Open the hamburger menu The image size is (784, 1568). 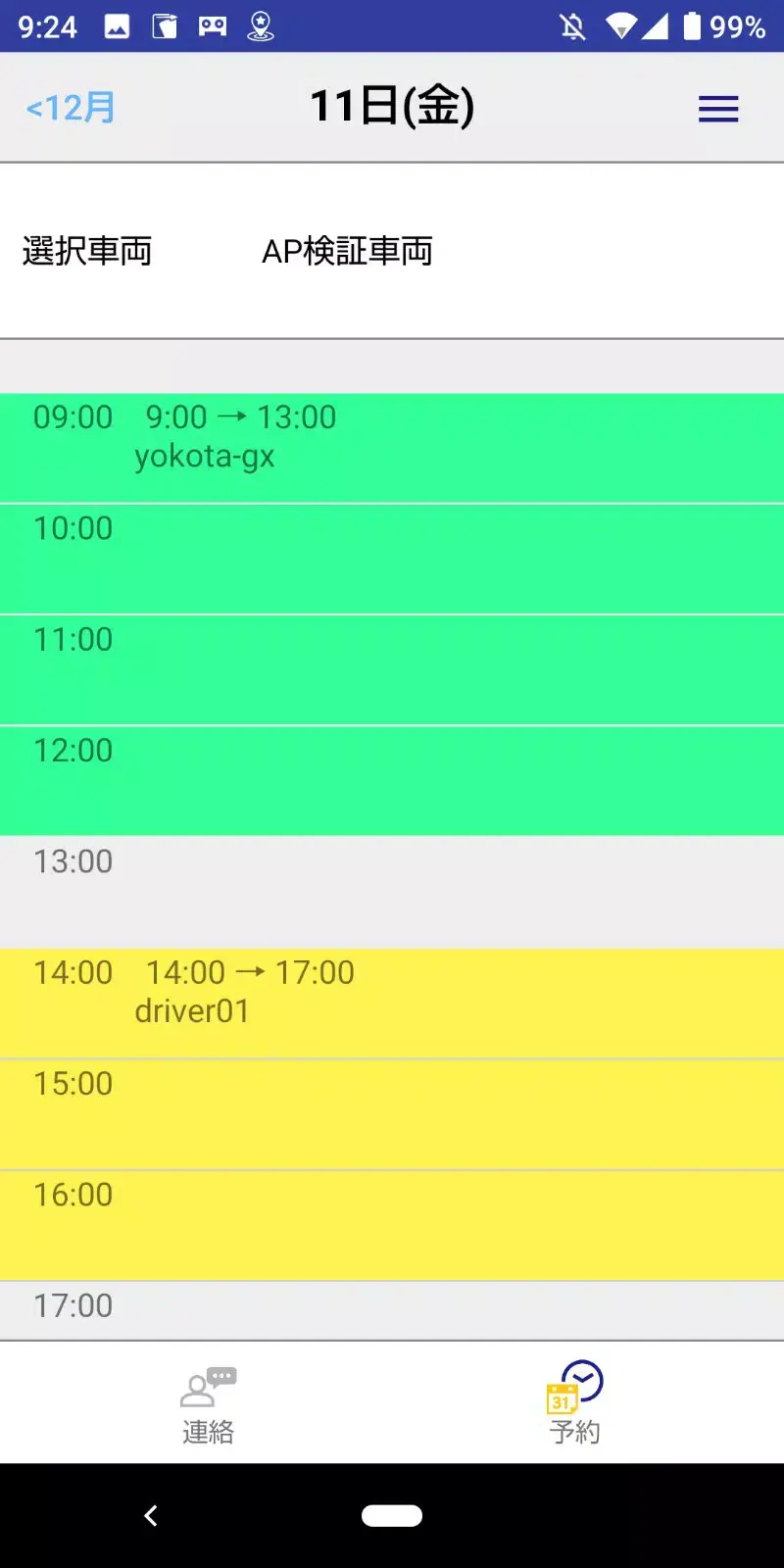[718, 109]
